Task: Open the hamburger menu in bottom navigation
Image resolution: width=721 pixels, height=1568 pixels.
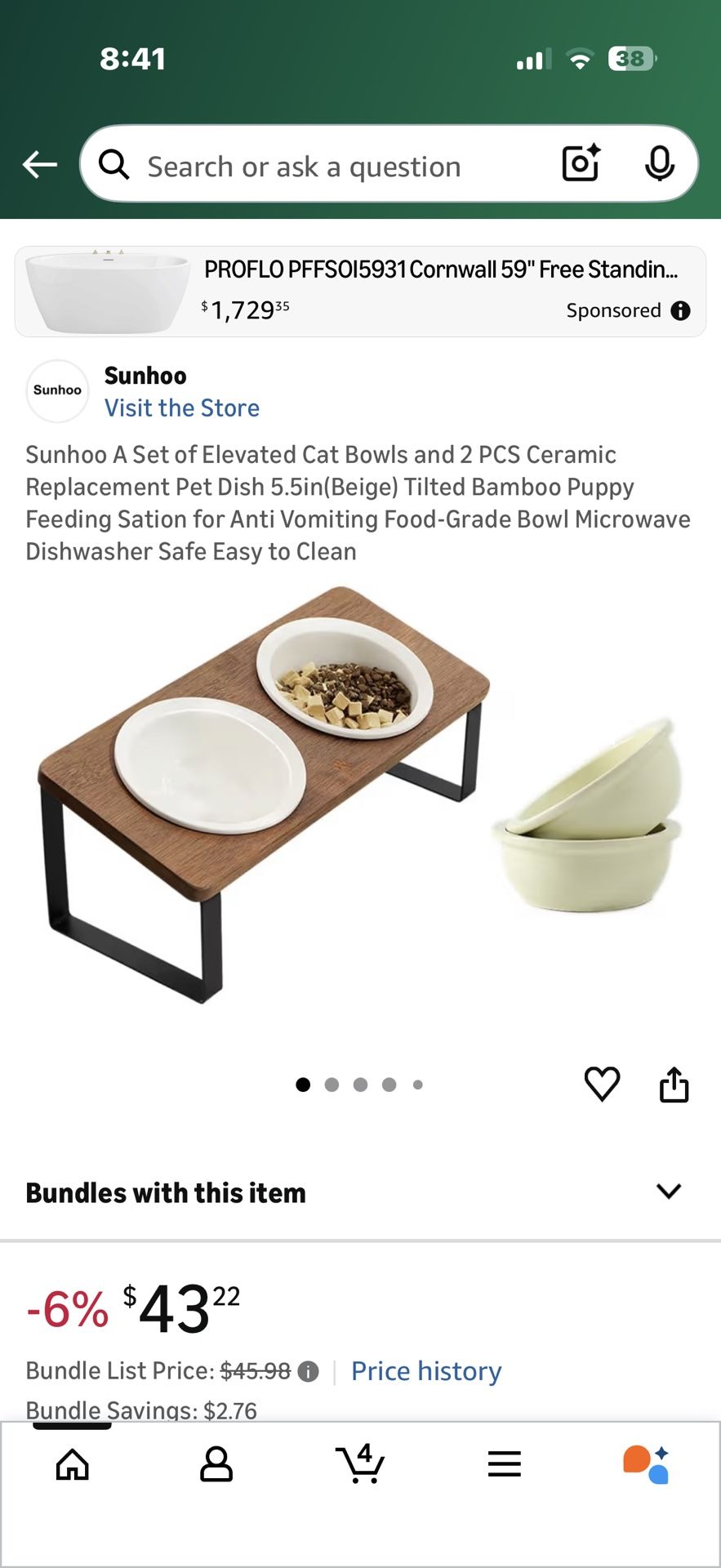Action: [x=505, y=1464]
